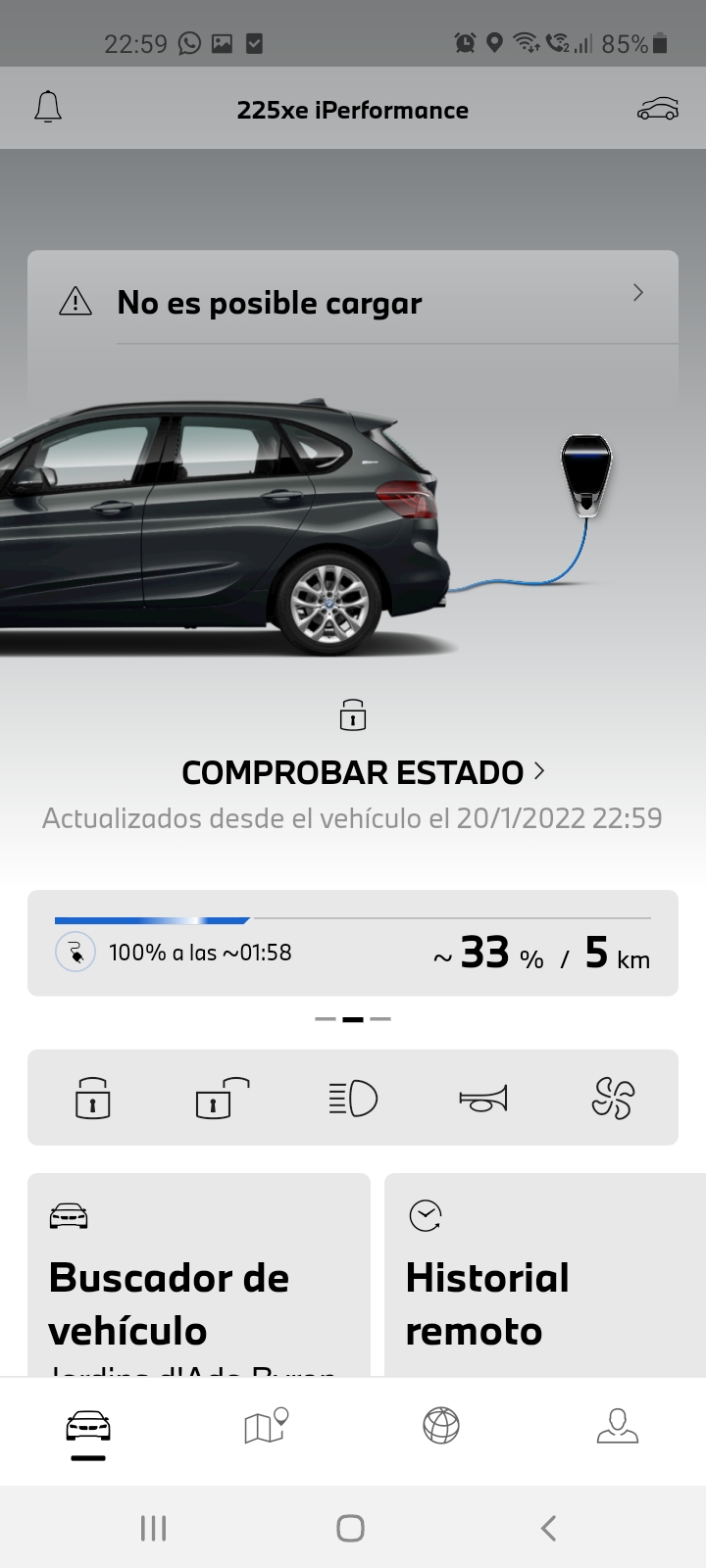
Task: Tap the system home button
Action: click(x=350, y=1527)
